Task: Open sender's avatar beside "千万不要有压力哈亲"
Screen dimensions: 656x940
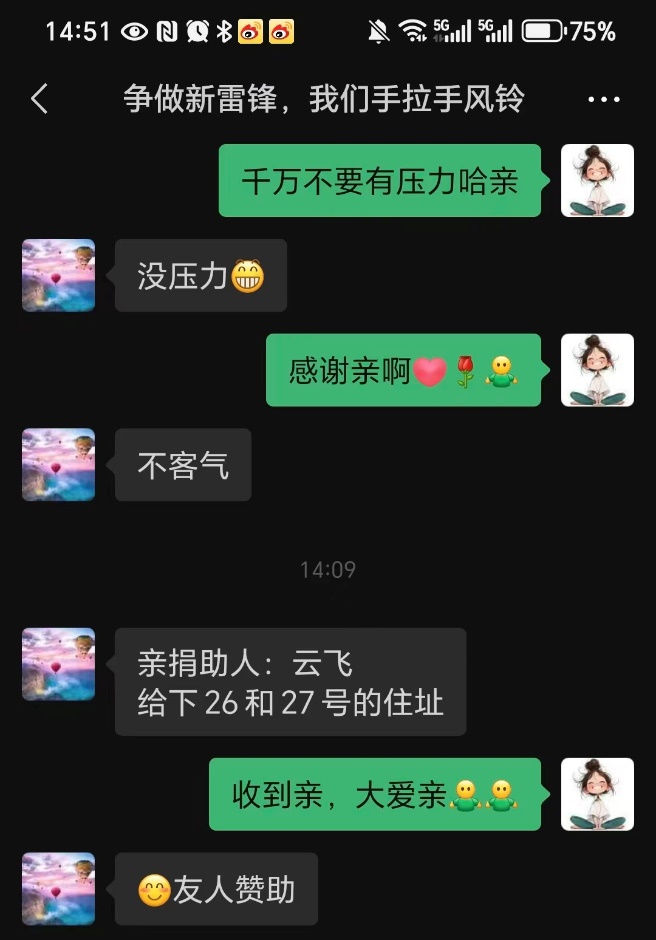Action: (x=597, y=180)
